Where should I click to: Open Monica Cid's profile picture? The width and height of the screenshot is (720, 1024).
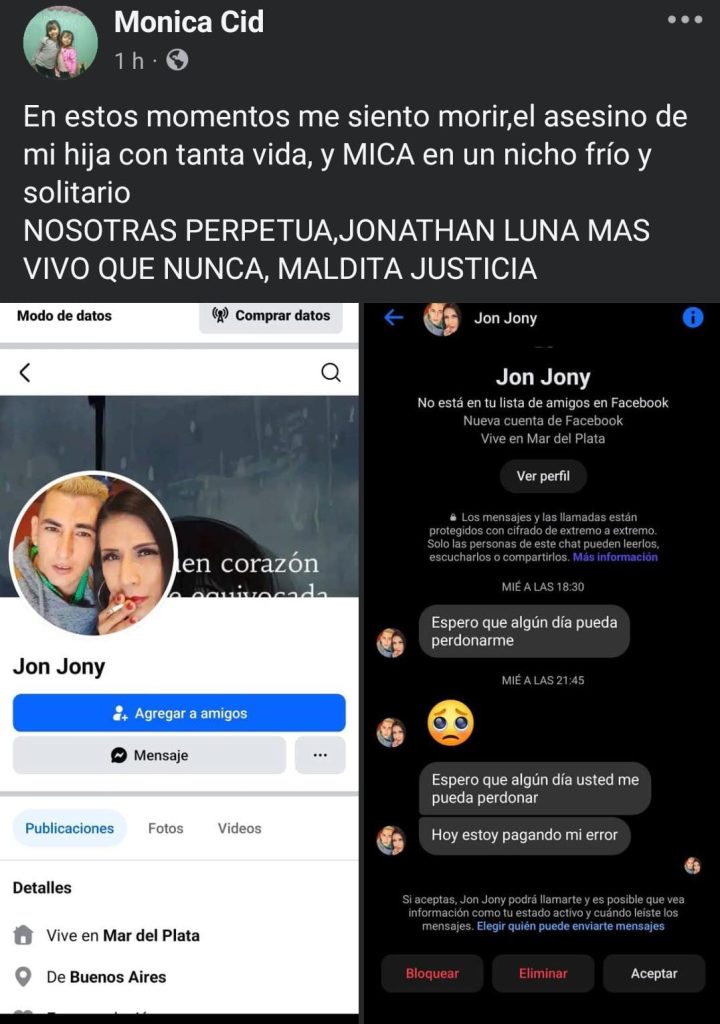point(60,42)
